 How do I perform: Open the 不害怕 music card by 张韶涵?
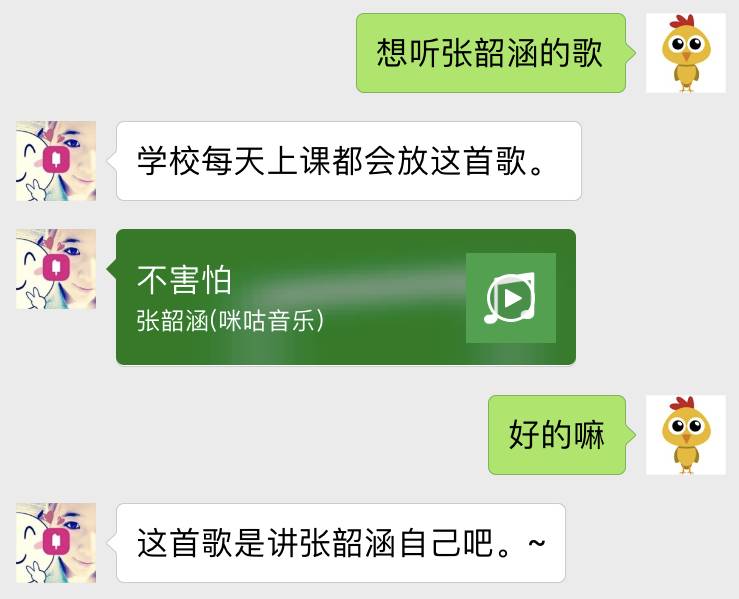click(x=290, y=297)
